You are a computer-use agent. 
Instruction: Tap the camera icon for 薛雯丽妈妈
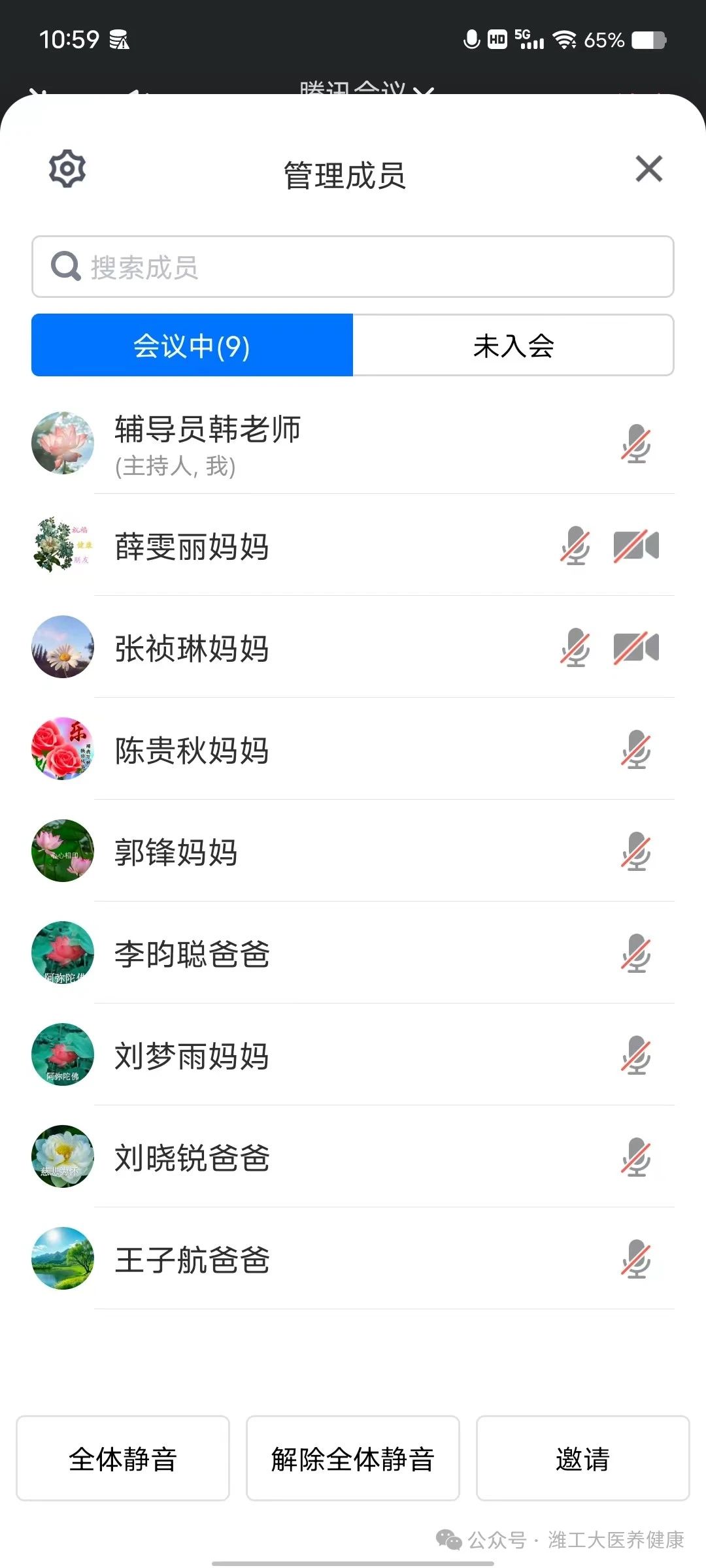click(x=635, y=546)
